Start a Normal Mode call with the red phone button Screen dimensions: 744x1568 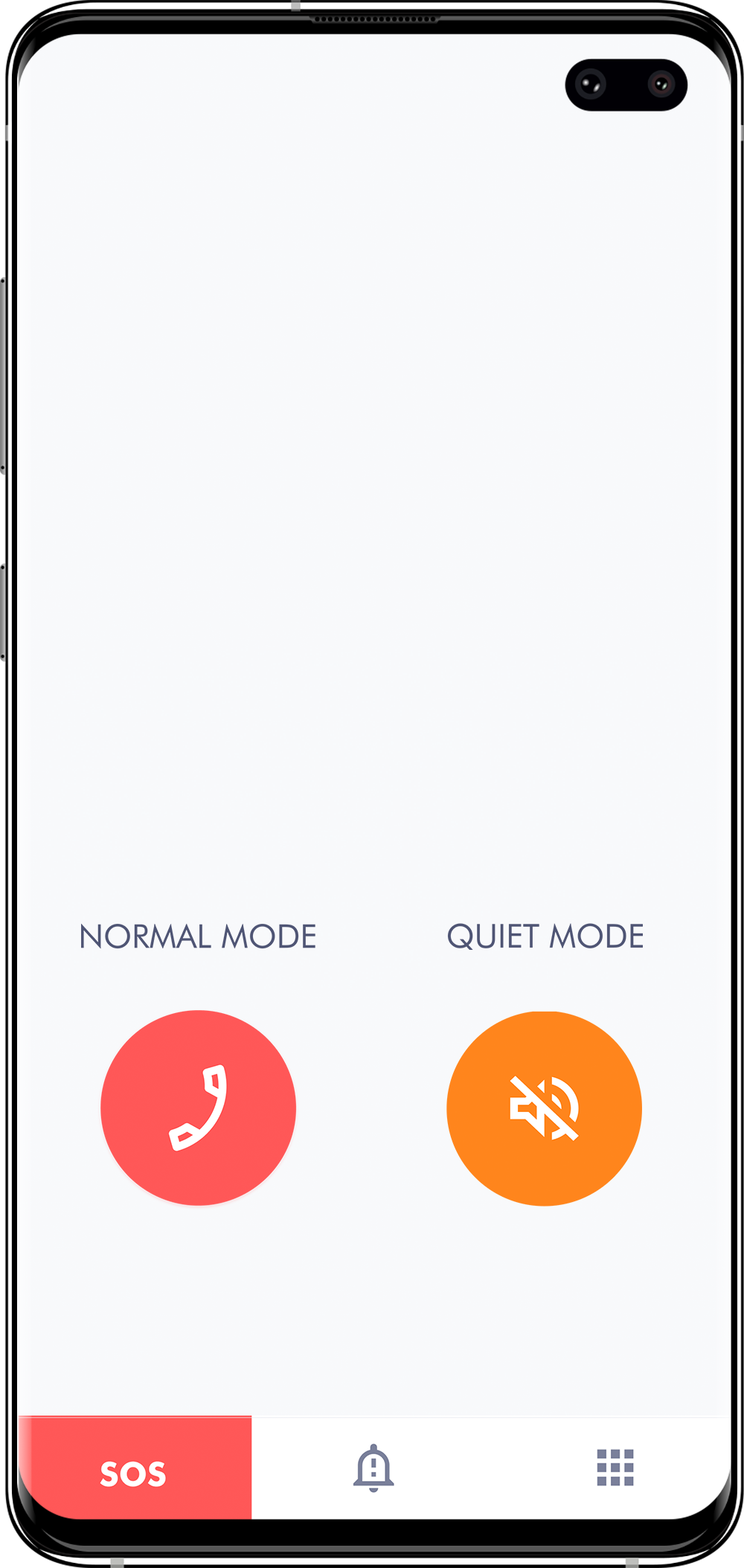pyautogui.click(x=199, y=1108)
